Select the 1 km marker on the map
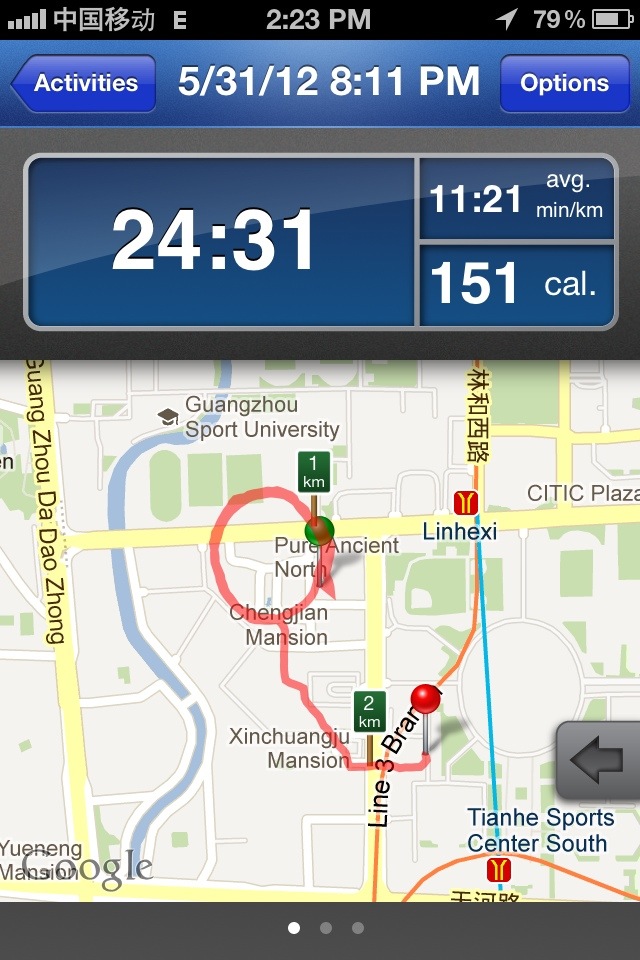The image size is (640, 960). click(x=315, y=472)
